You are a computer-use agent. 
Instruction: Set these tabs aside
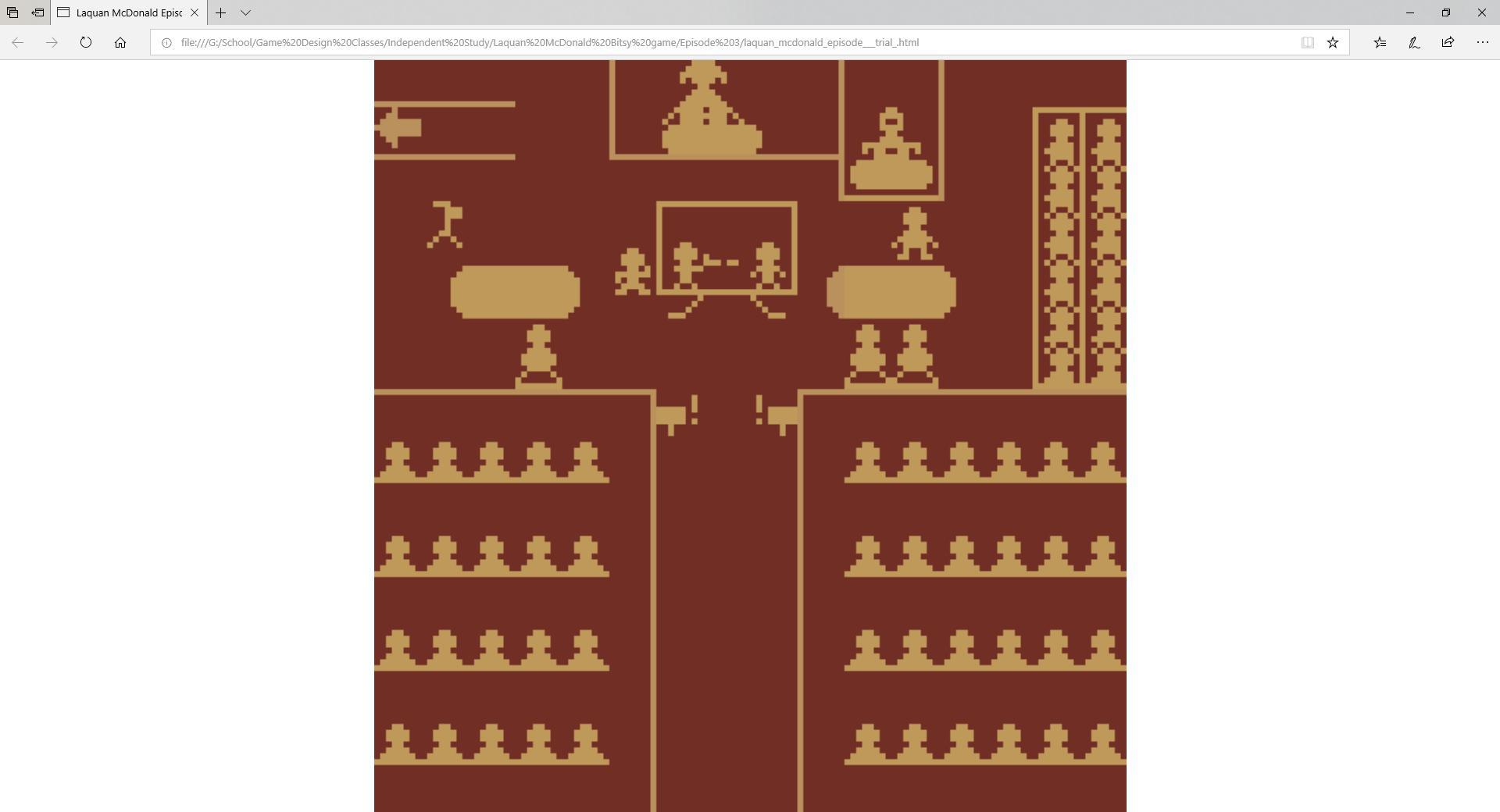(37, 12)
